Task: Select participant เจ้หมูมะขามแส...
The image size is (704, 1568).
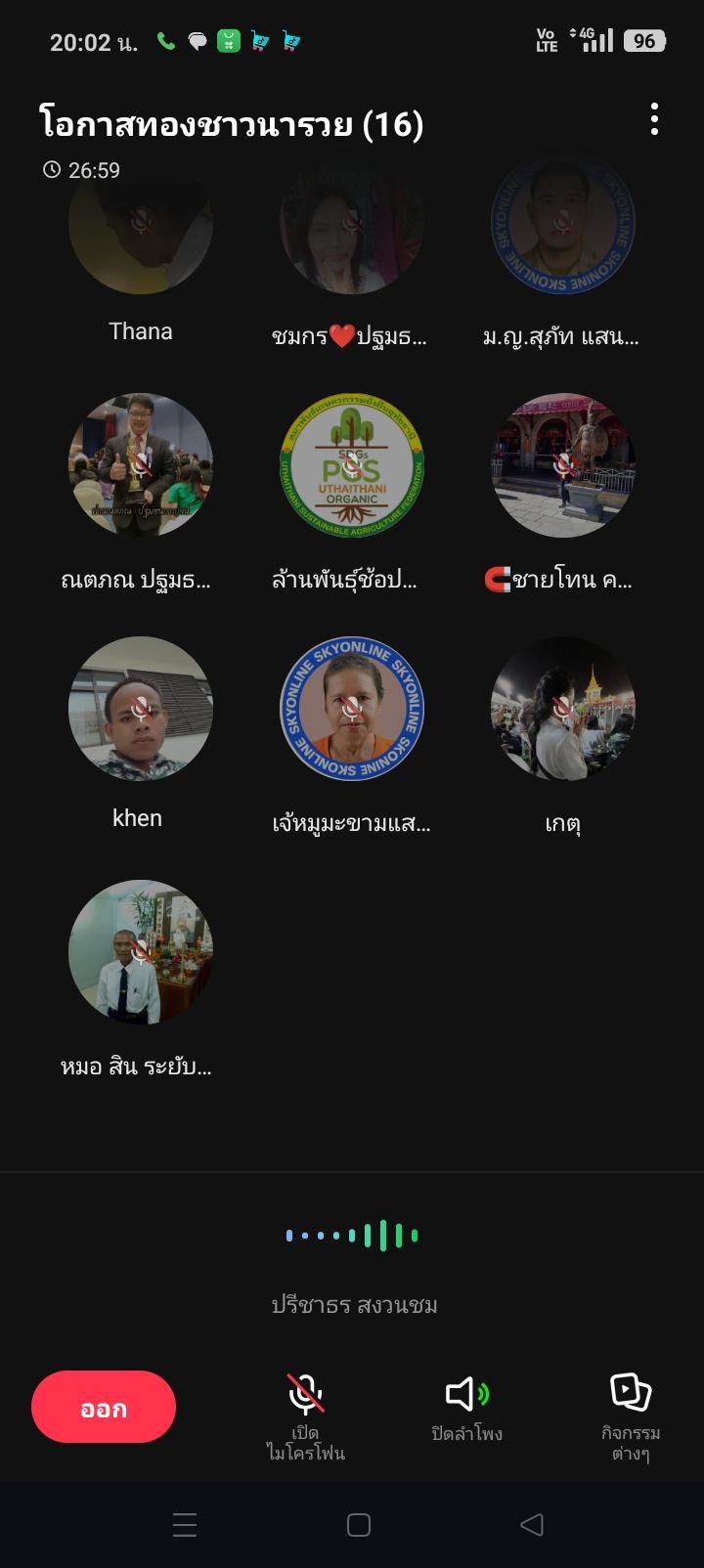Action: 352,709
